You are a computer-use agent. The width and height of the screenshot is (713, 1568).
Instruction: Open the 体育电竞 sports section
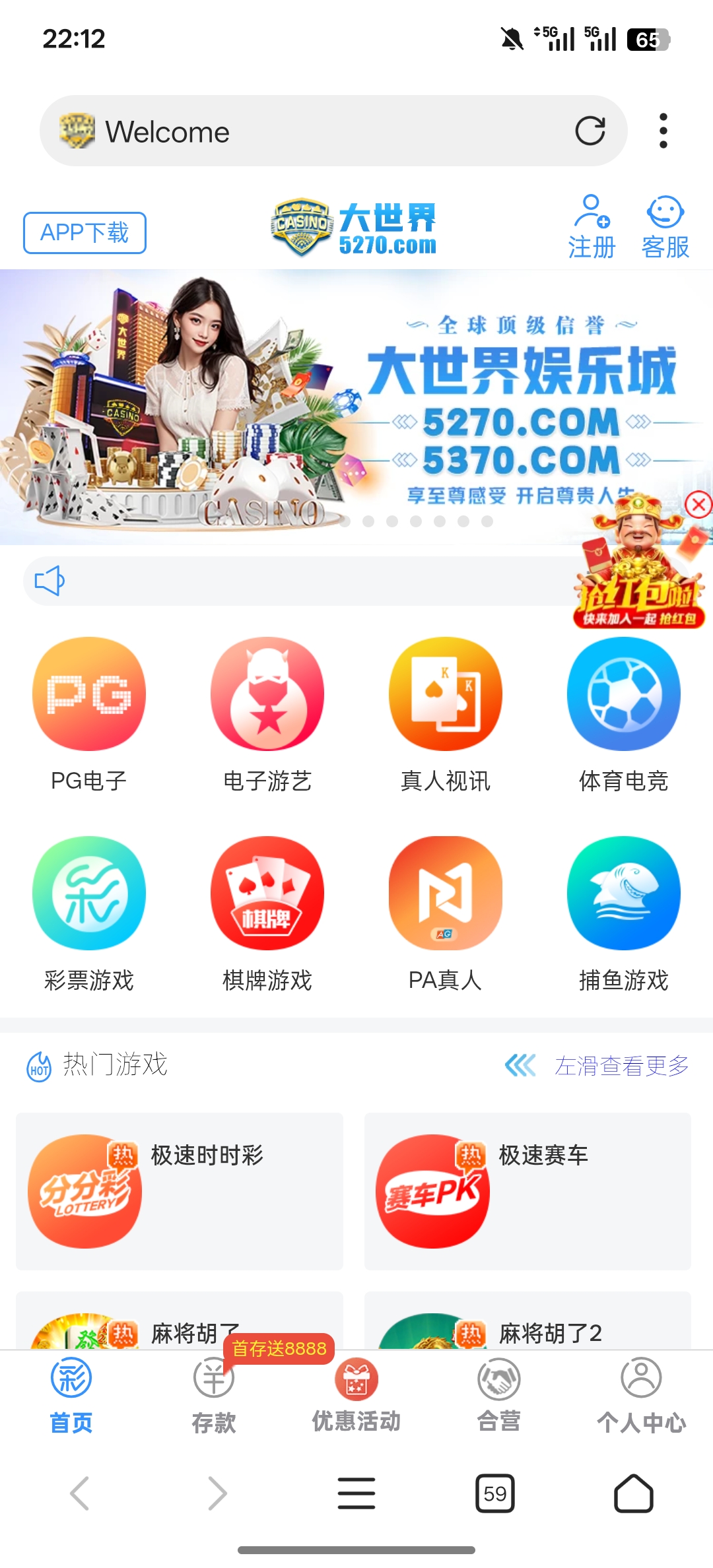coord(623,694)
